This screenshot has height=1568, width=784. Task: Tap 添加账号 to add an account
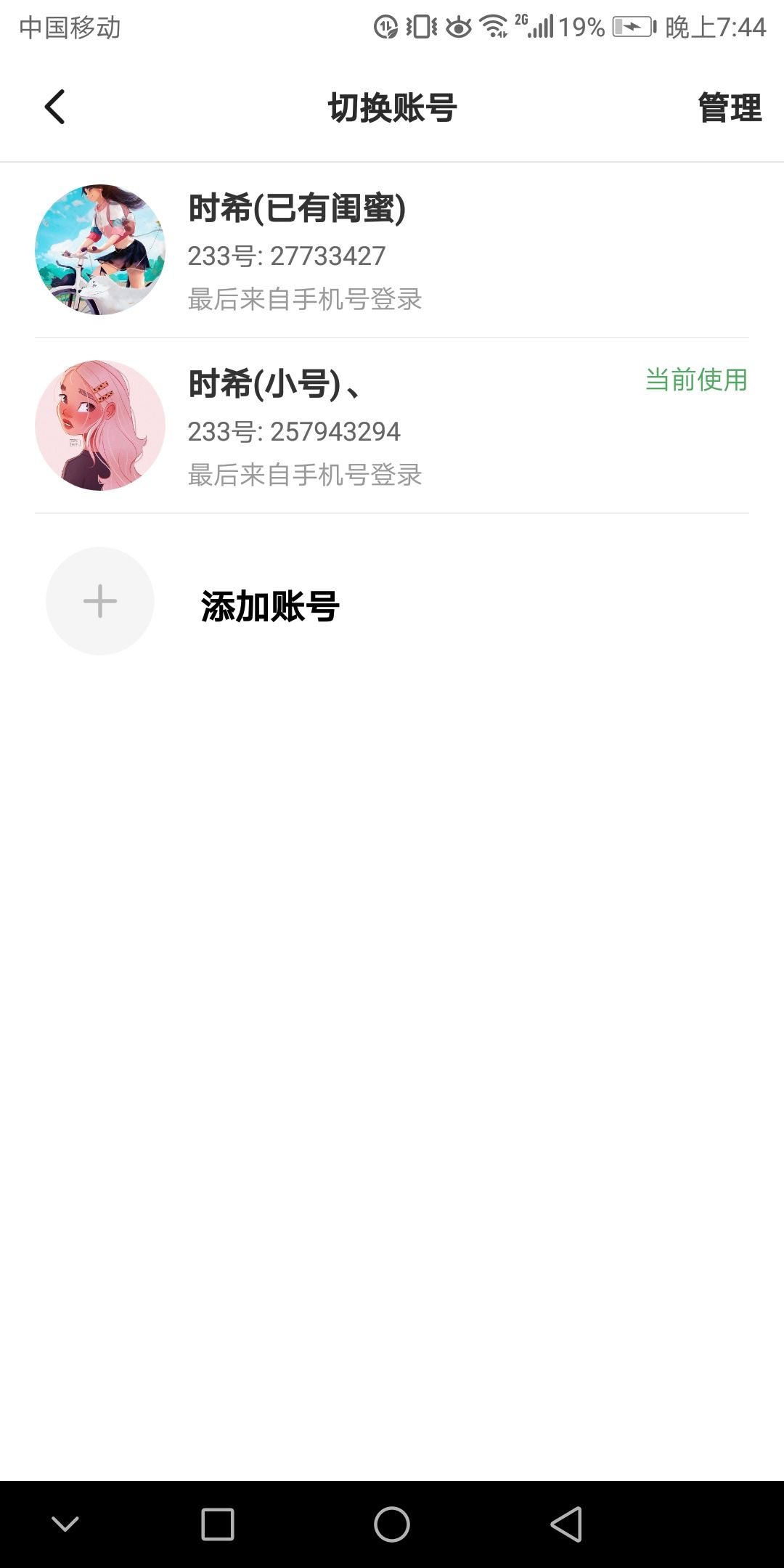point(269,605)
